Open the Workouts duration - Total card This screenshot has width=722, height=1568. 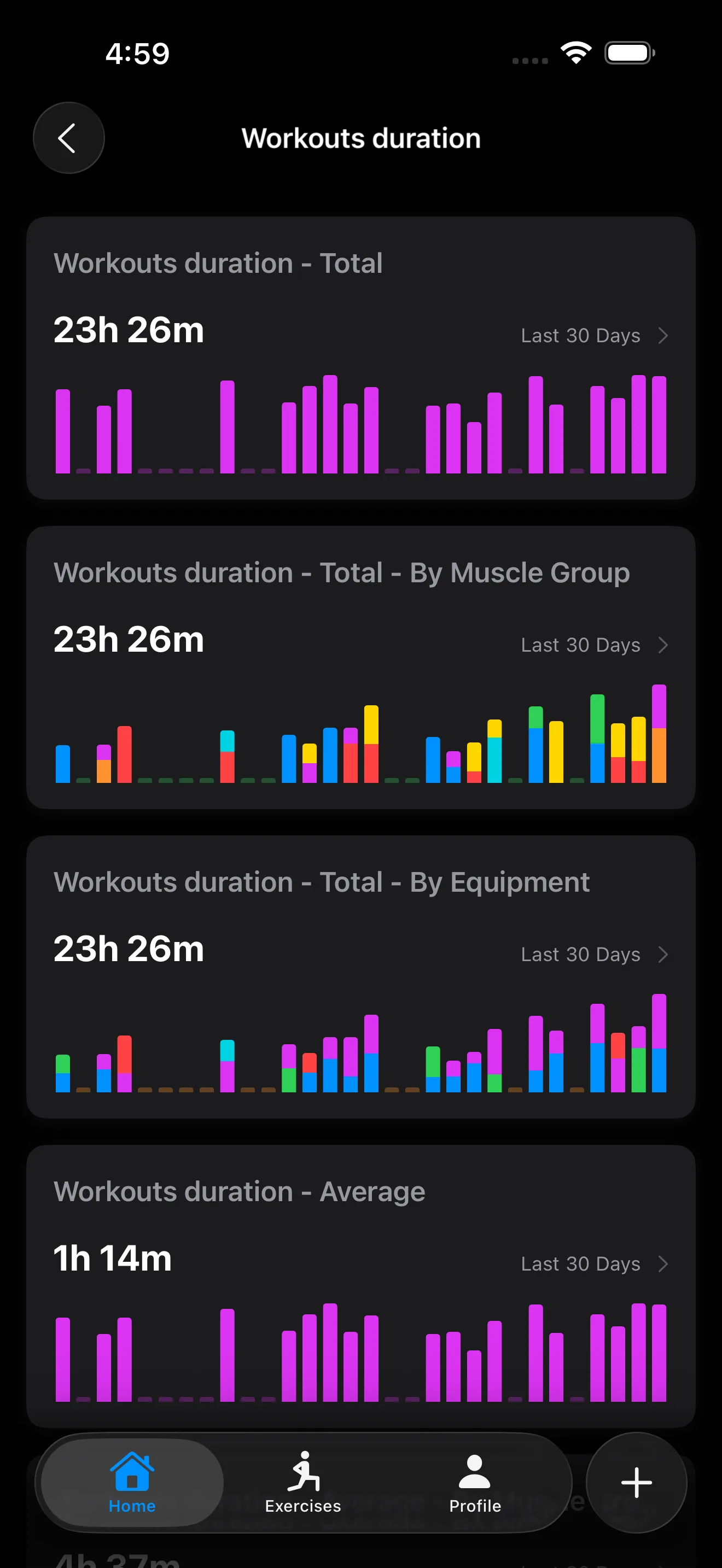361,358
